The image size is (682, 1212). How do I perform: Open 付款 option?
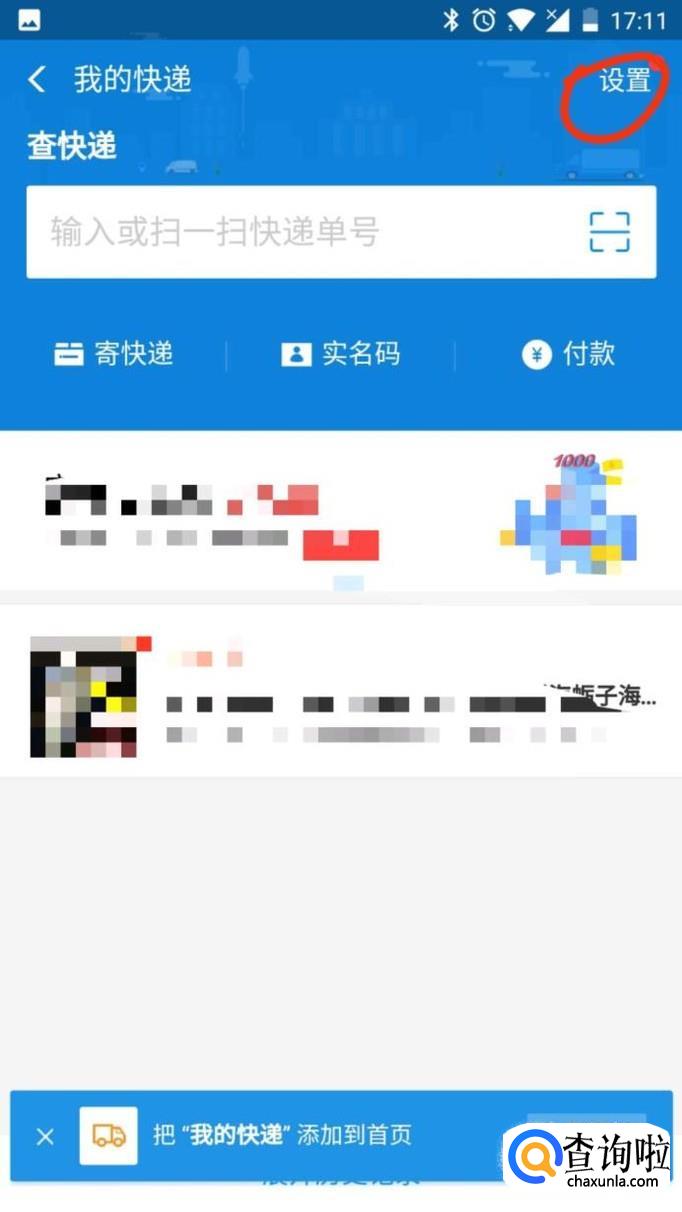pos(569,354)
